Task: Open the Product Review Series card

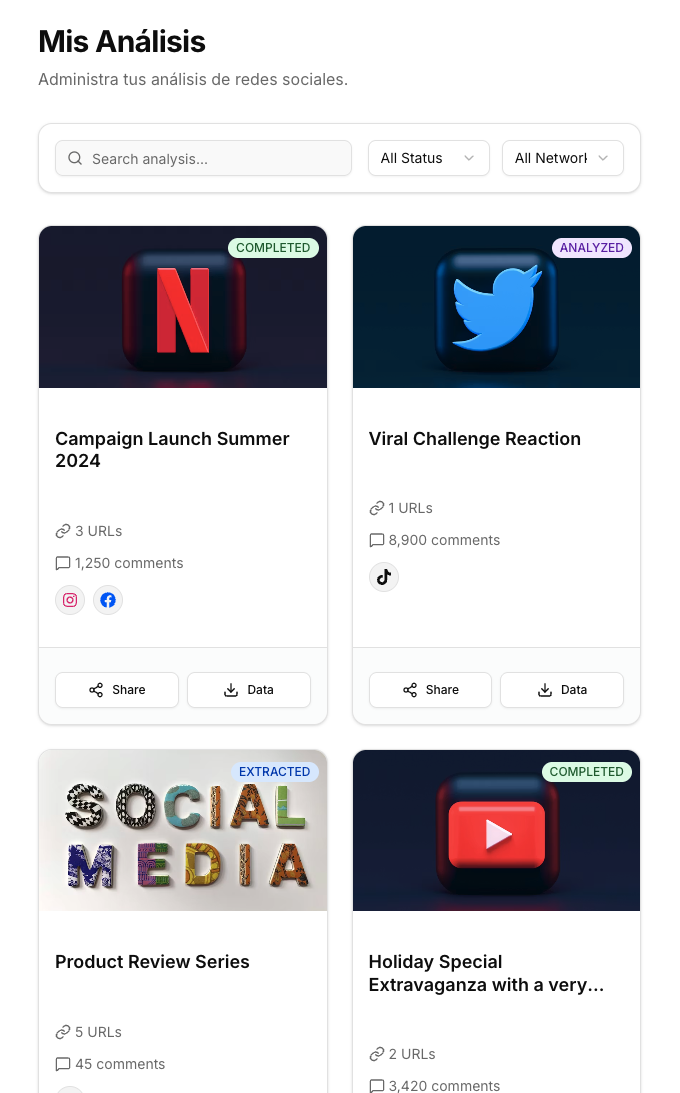Action: pos(152,962)
